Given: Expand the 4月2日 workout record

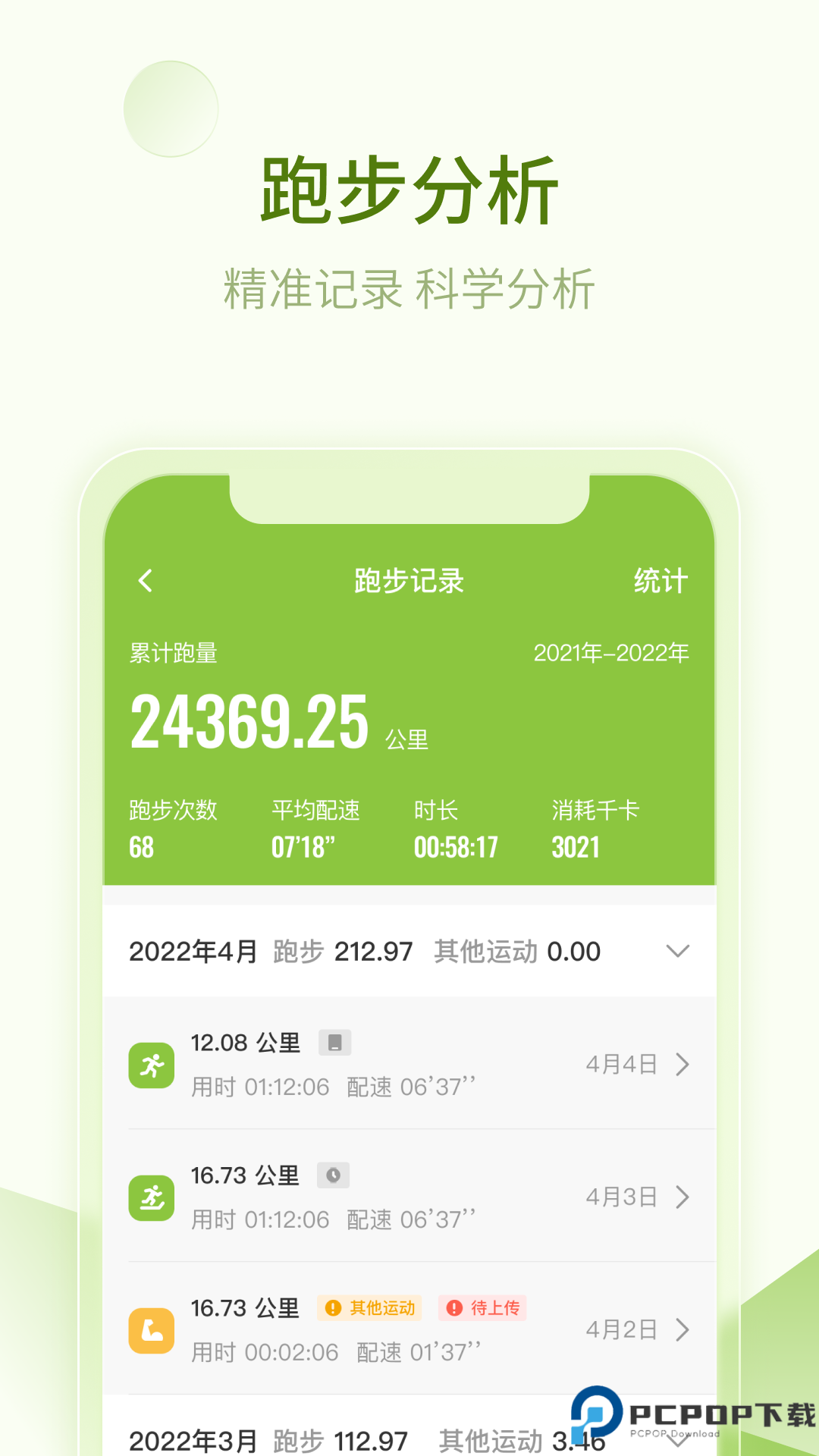Looking at the screenshot, I should pos(681,1331).
